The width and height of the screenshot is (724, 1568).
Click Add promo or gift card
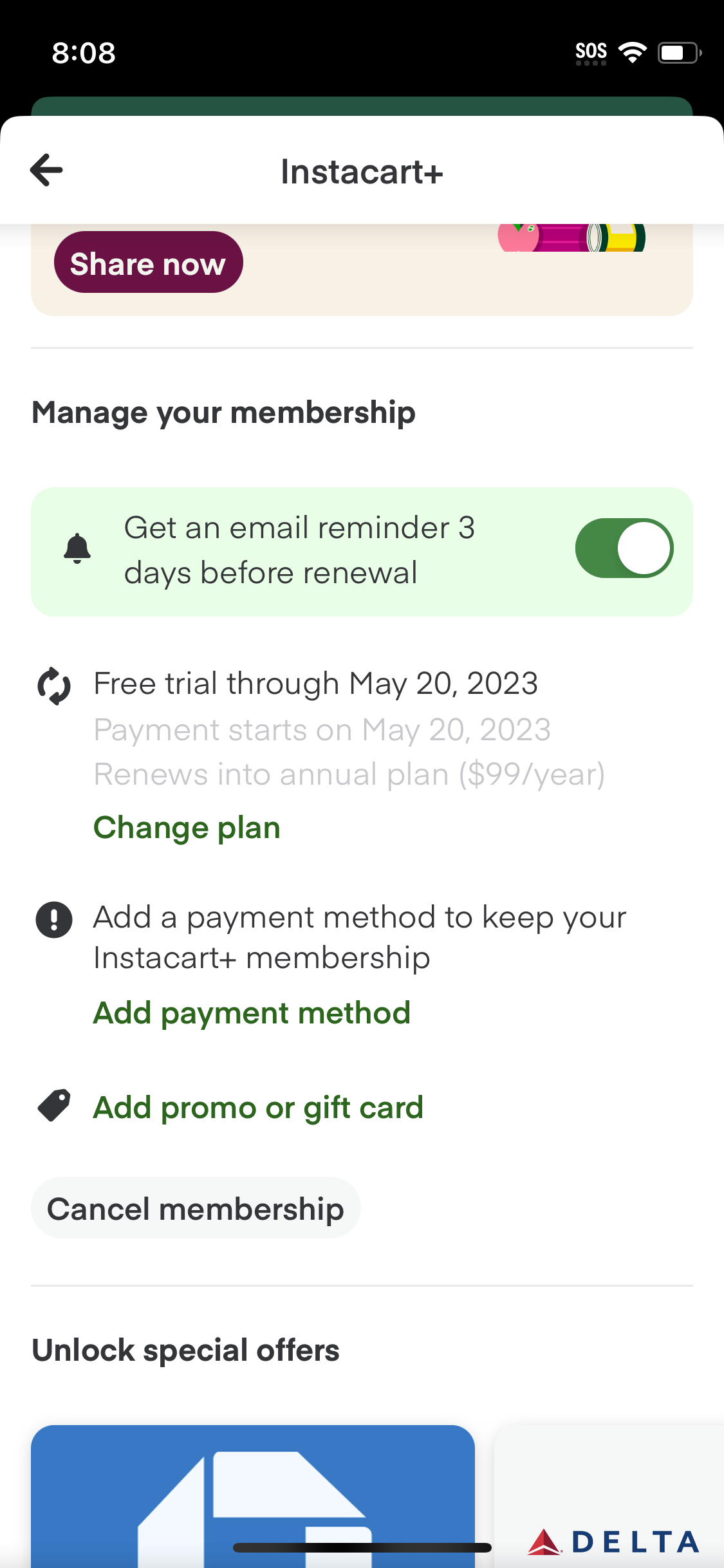click(257, 1107)
